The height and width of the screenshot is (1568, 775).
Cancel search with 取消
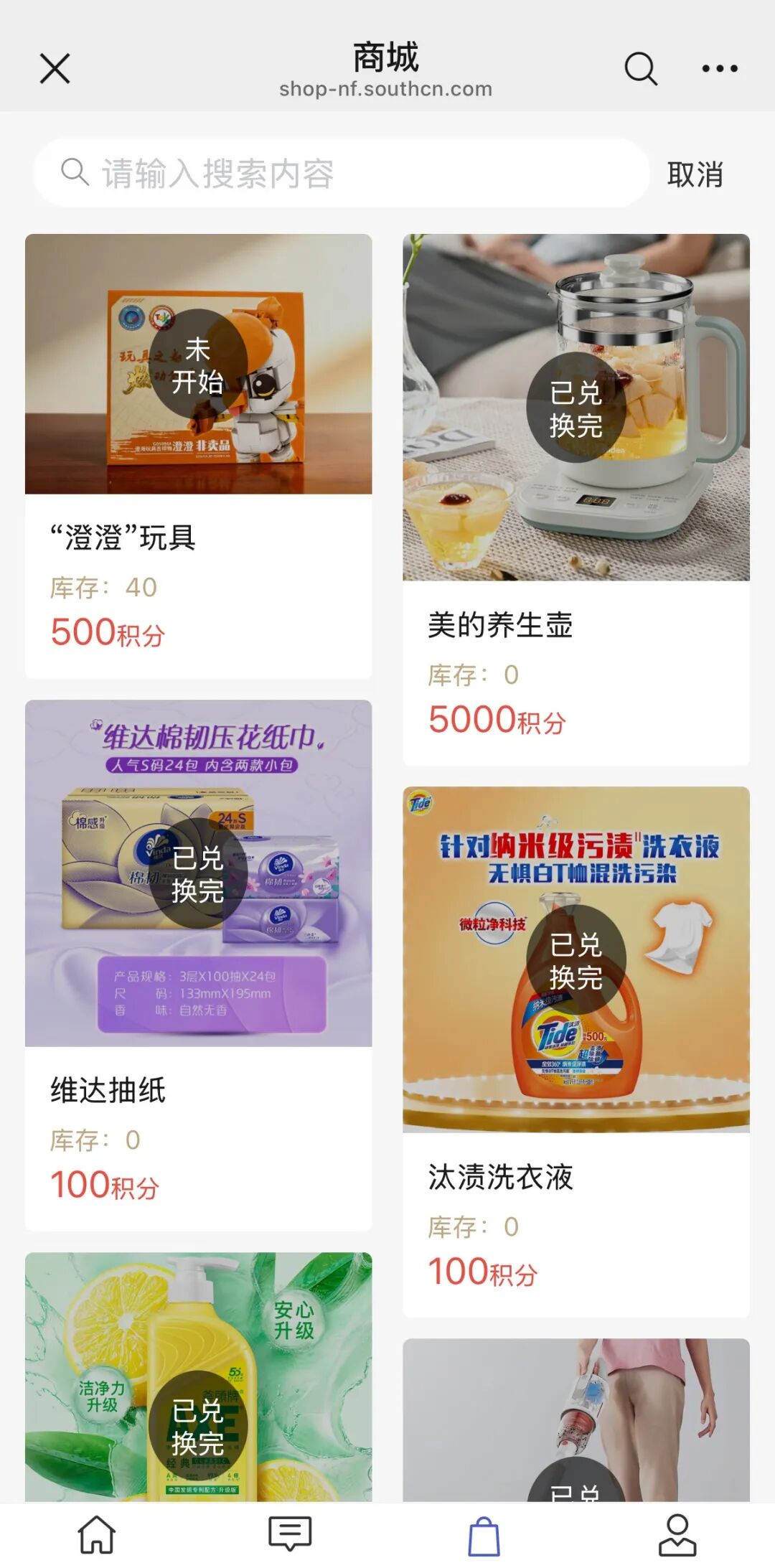(695, 174)
